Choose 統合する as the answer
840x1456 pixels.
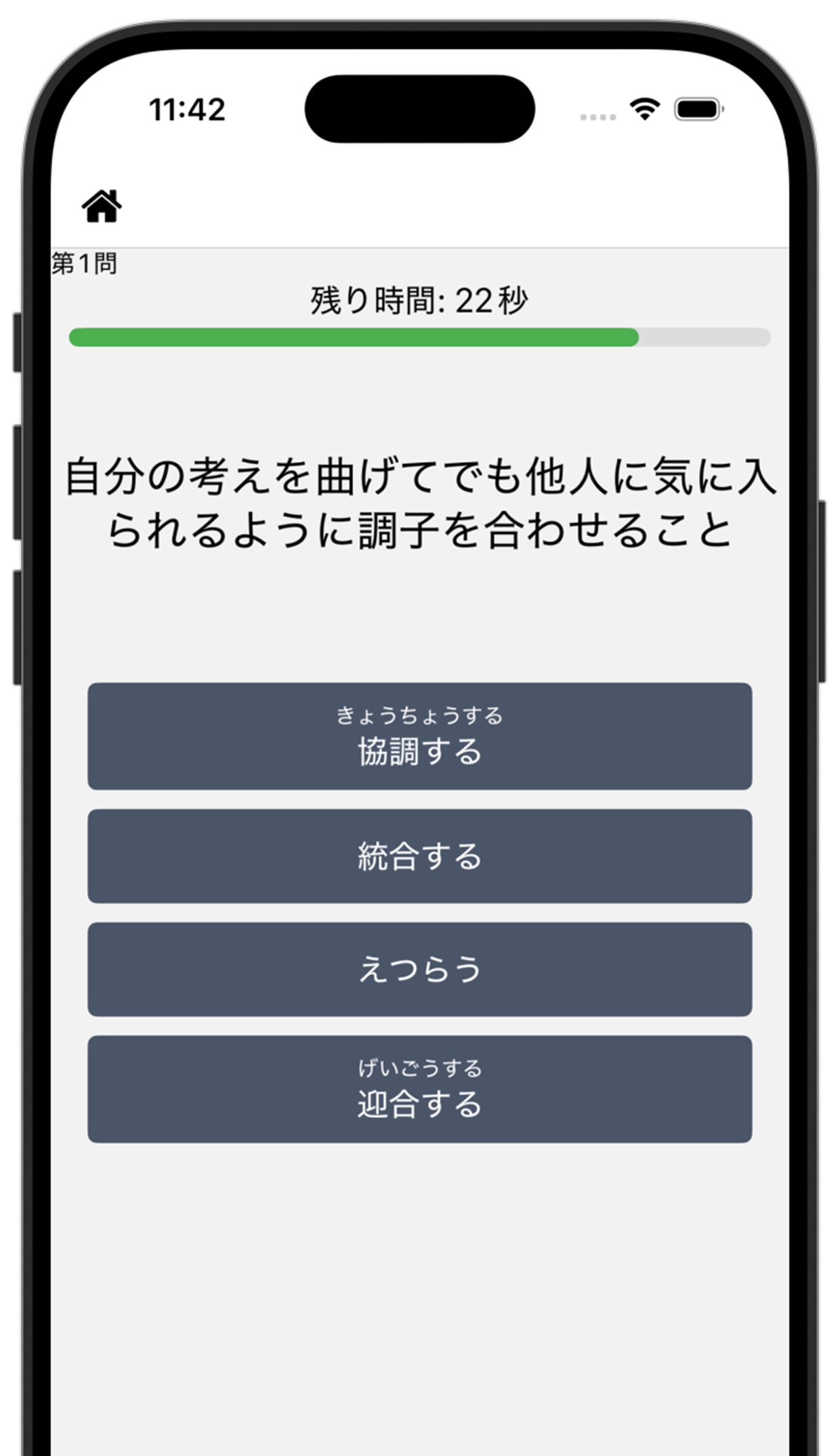point(419,856)
